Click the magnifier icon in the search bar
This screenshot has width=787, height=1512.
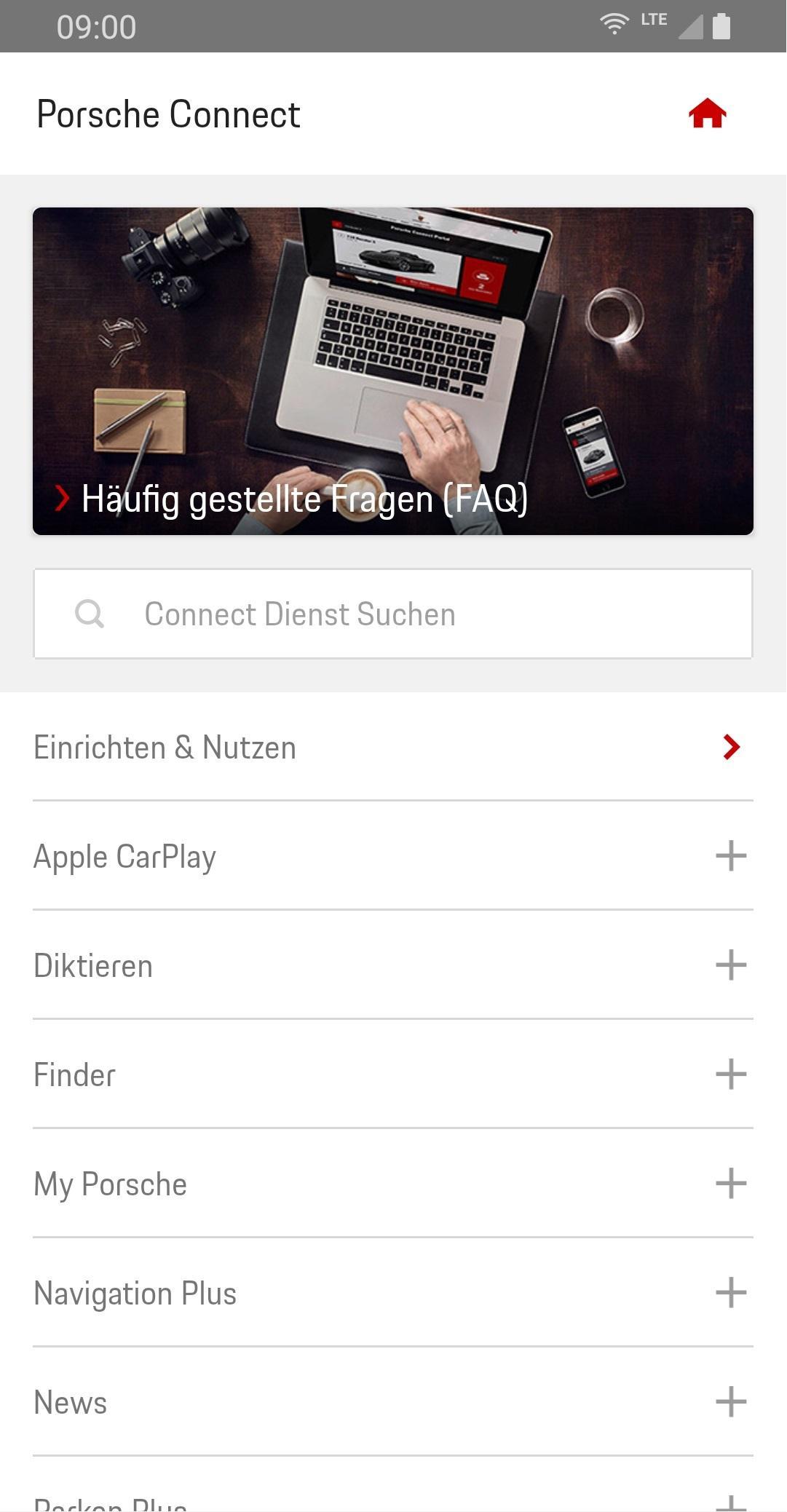click(x=90, y=614)
